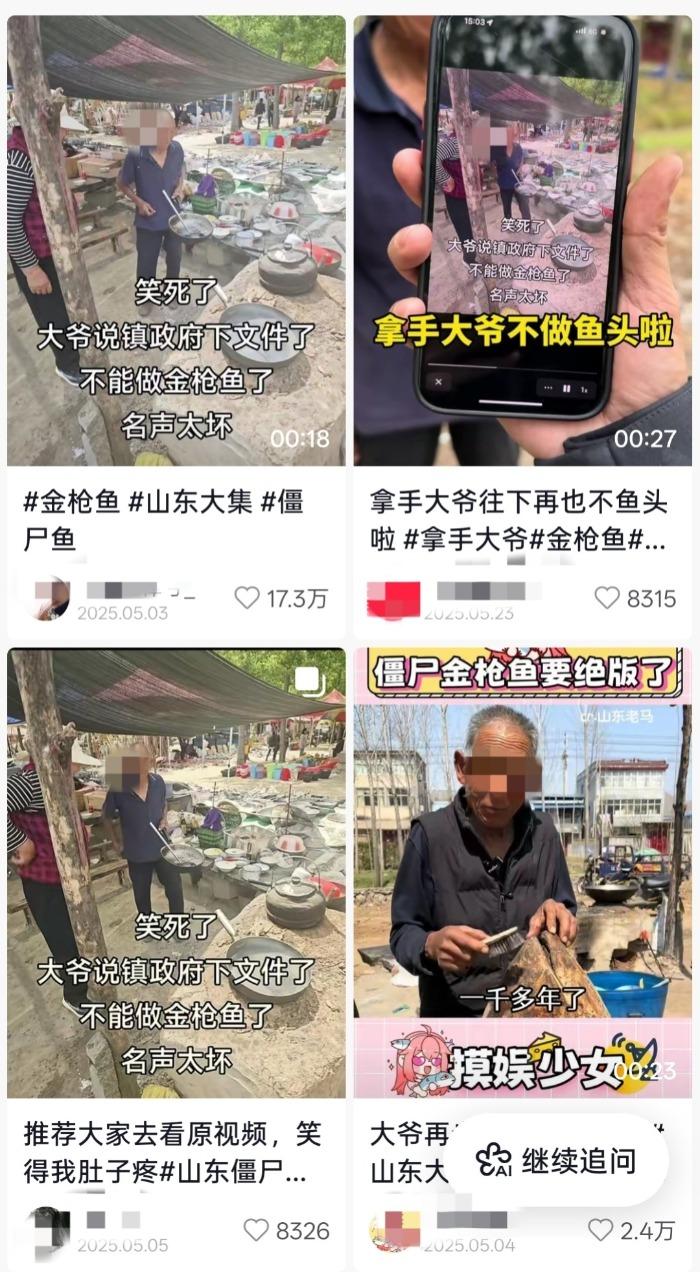
Task: Open author avatar of the 2025.05.05 post
Action: click(x=50, y=1230)
